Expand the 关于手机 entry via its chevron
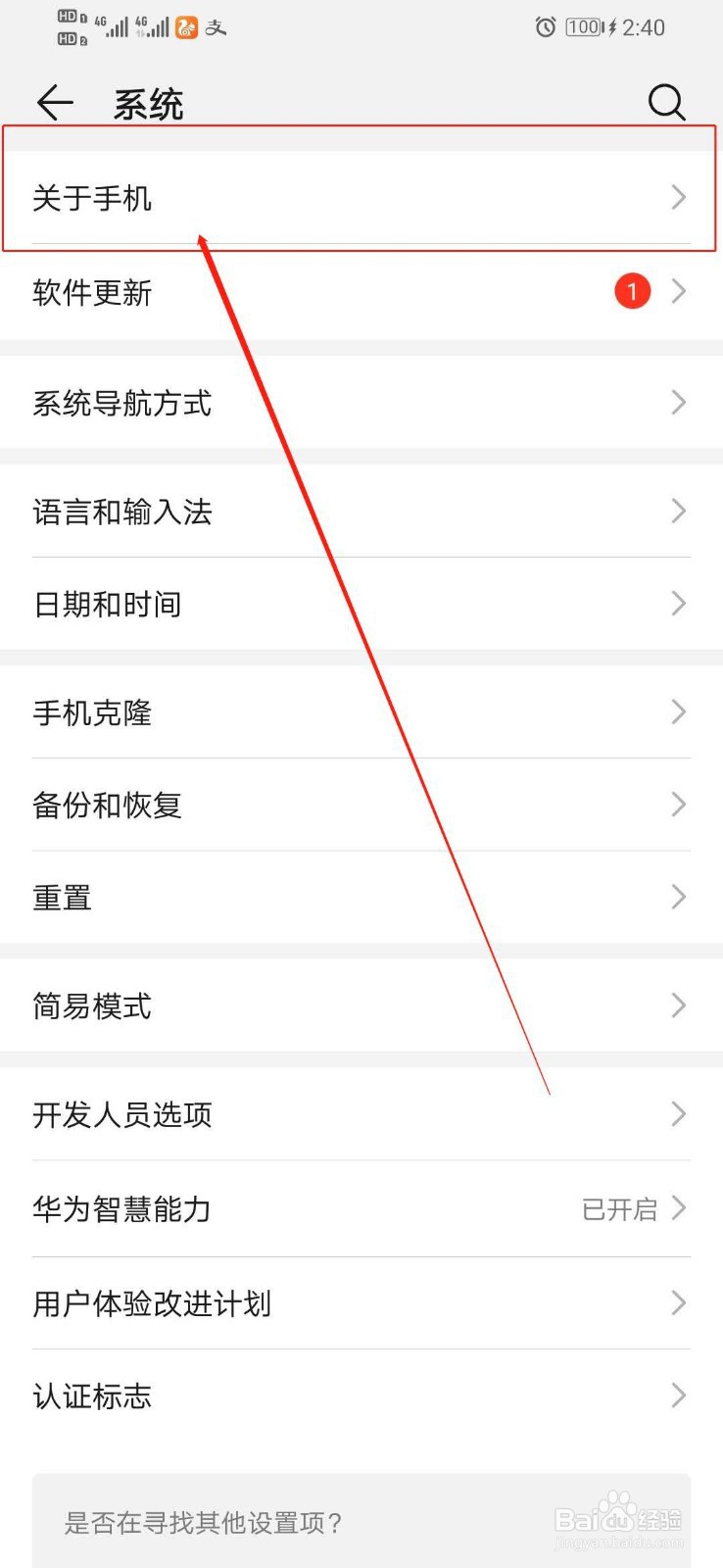Screen dimensions: 723x1568 click(679, 197)
